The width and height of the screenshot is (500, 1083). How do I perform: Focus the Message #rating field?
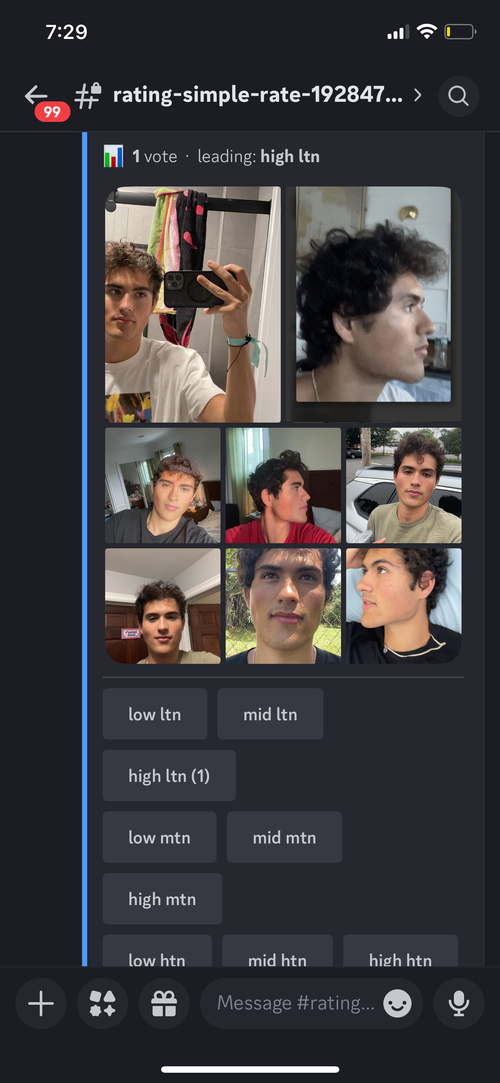(297, 1003)
